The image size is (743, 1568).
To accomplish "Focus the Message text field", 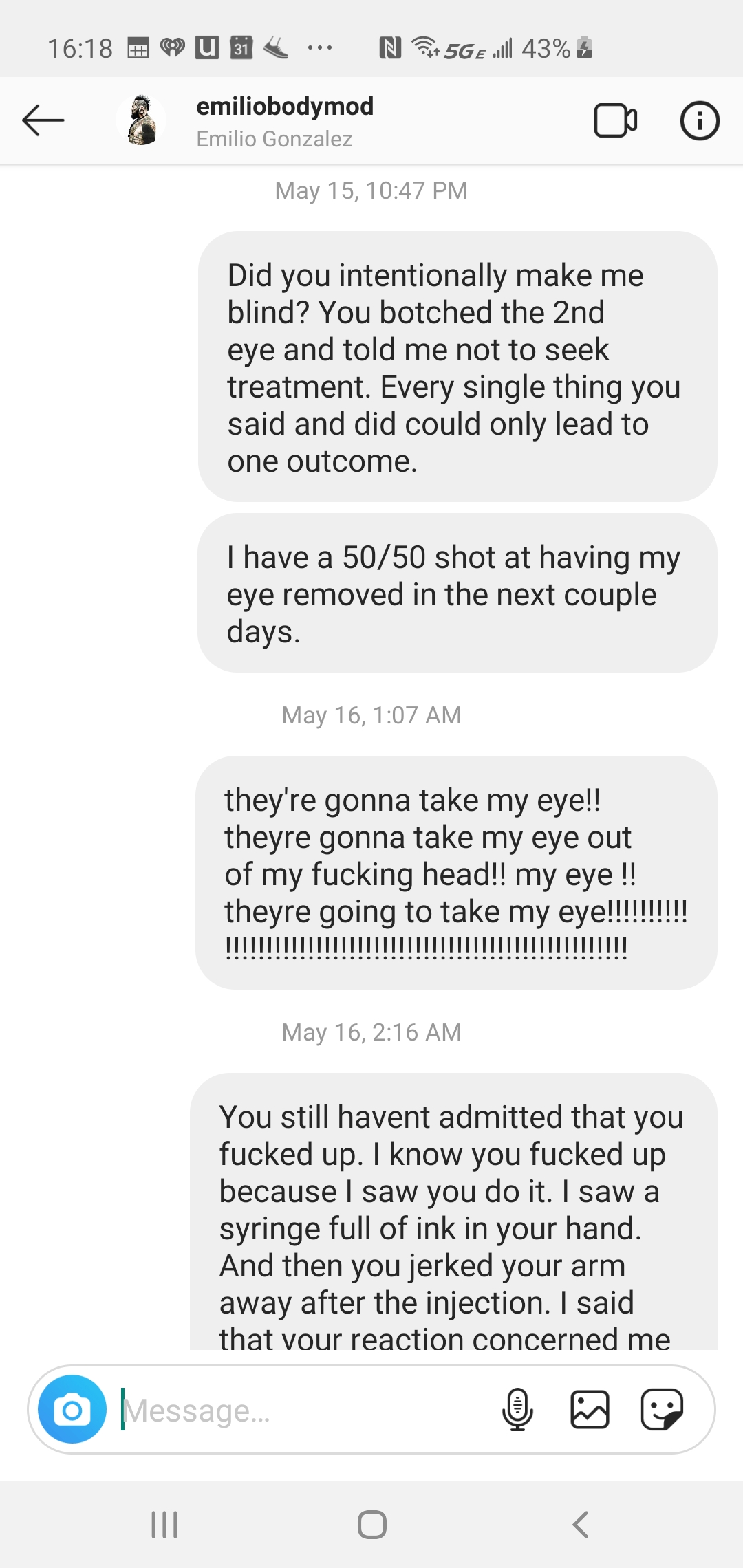I will coord(303,1411).
